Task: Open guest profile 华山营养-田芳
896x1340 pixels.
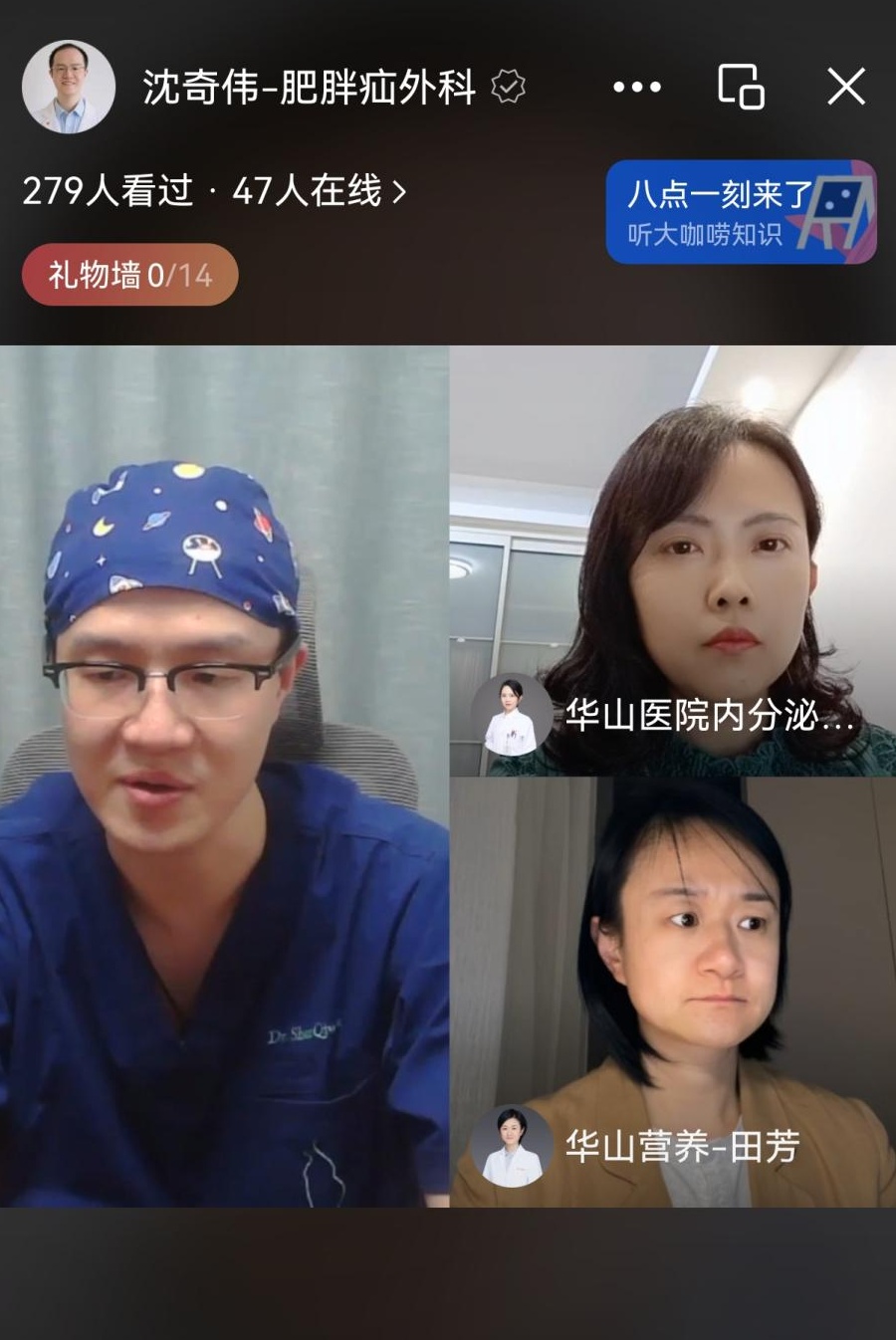Action: click(637, 1147)
